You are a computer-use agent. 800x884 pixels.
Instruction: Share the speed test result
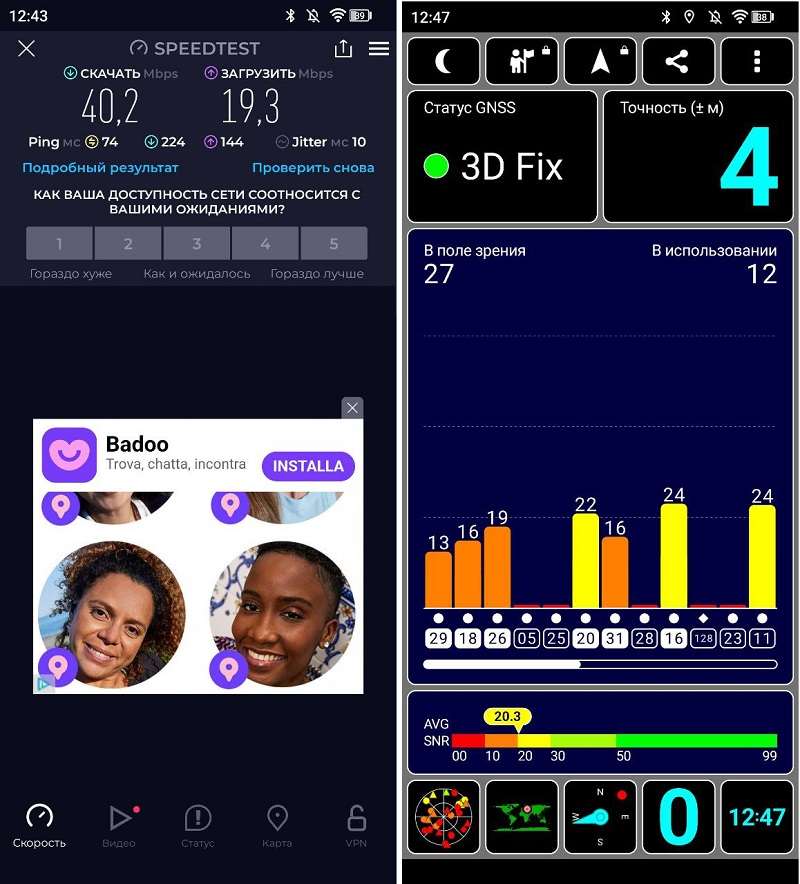pos(343,48)
